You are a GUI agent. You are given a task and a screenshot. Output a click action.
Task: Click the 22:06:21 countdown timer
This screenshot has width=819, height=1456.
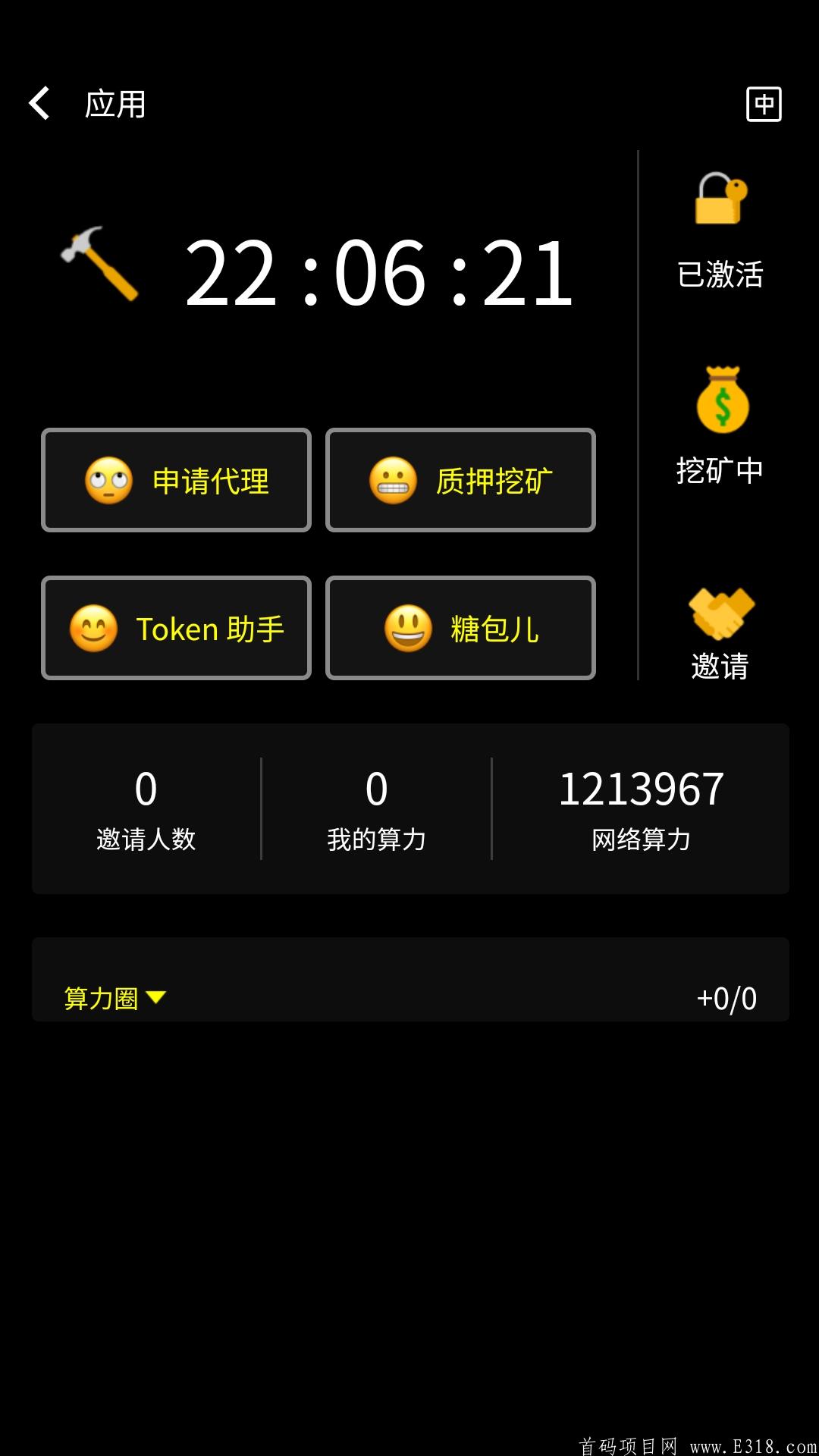click(379, 275)
